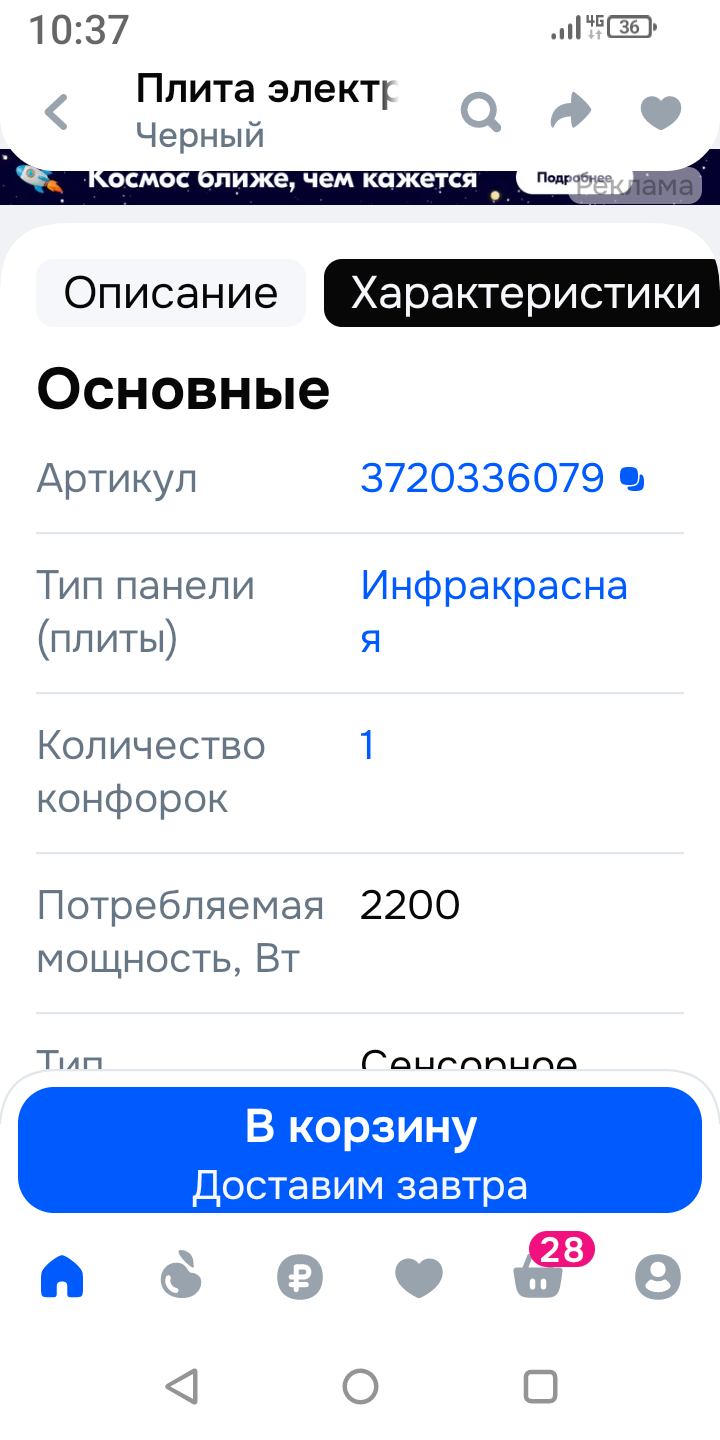This screenshot has width=720, height=1440.
Task: Open favorites in the bottom navigation
Action: 419,1277
